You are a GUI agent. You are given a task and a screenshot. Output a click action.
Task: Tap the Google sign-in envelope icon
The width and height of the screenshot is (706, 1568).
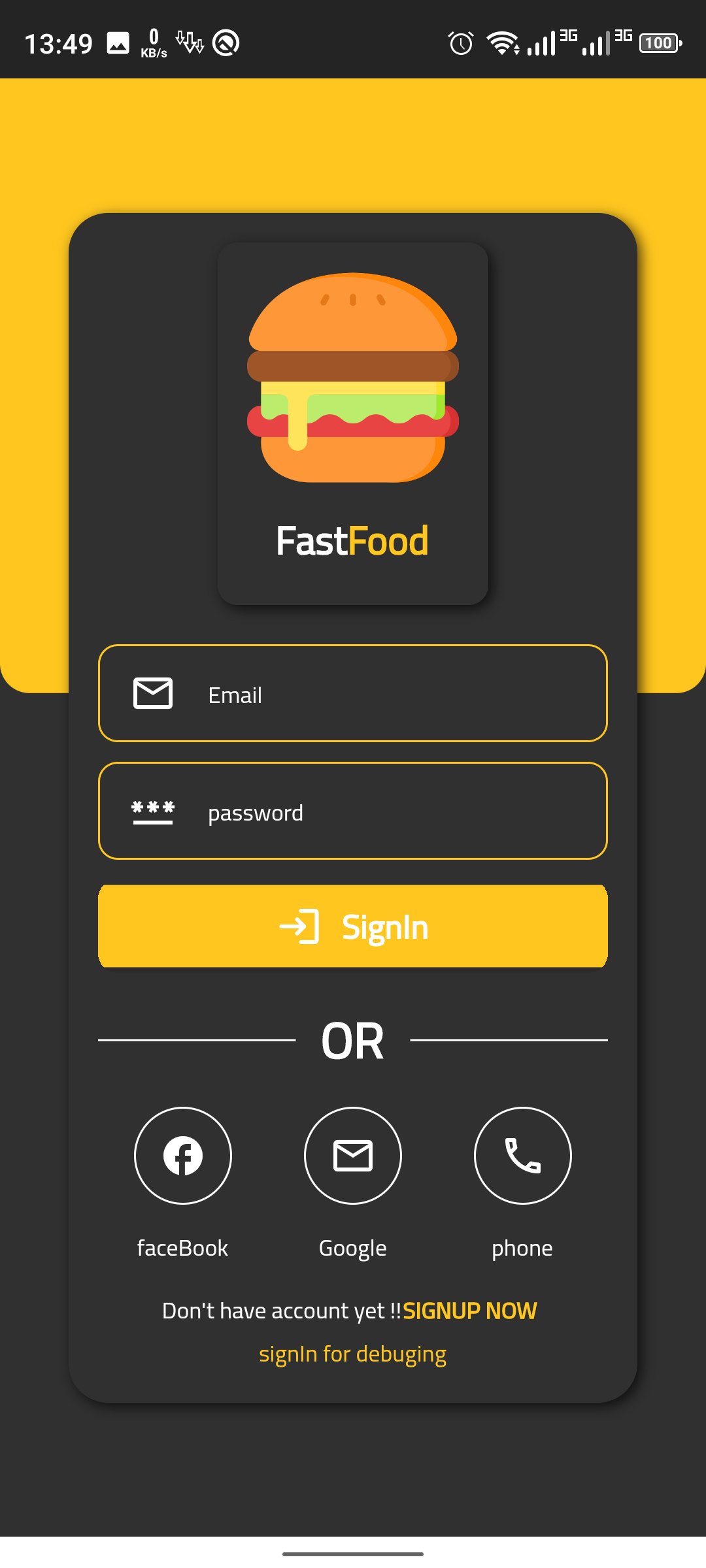coord(352,1155)
